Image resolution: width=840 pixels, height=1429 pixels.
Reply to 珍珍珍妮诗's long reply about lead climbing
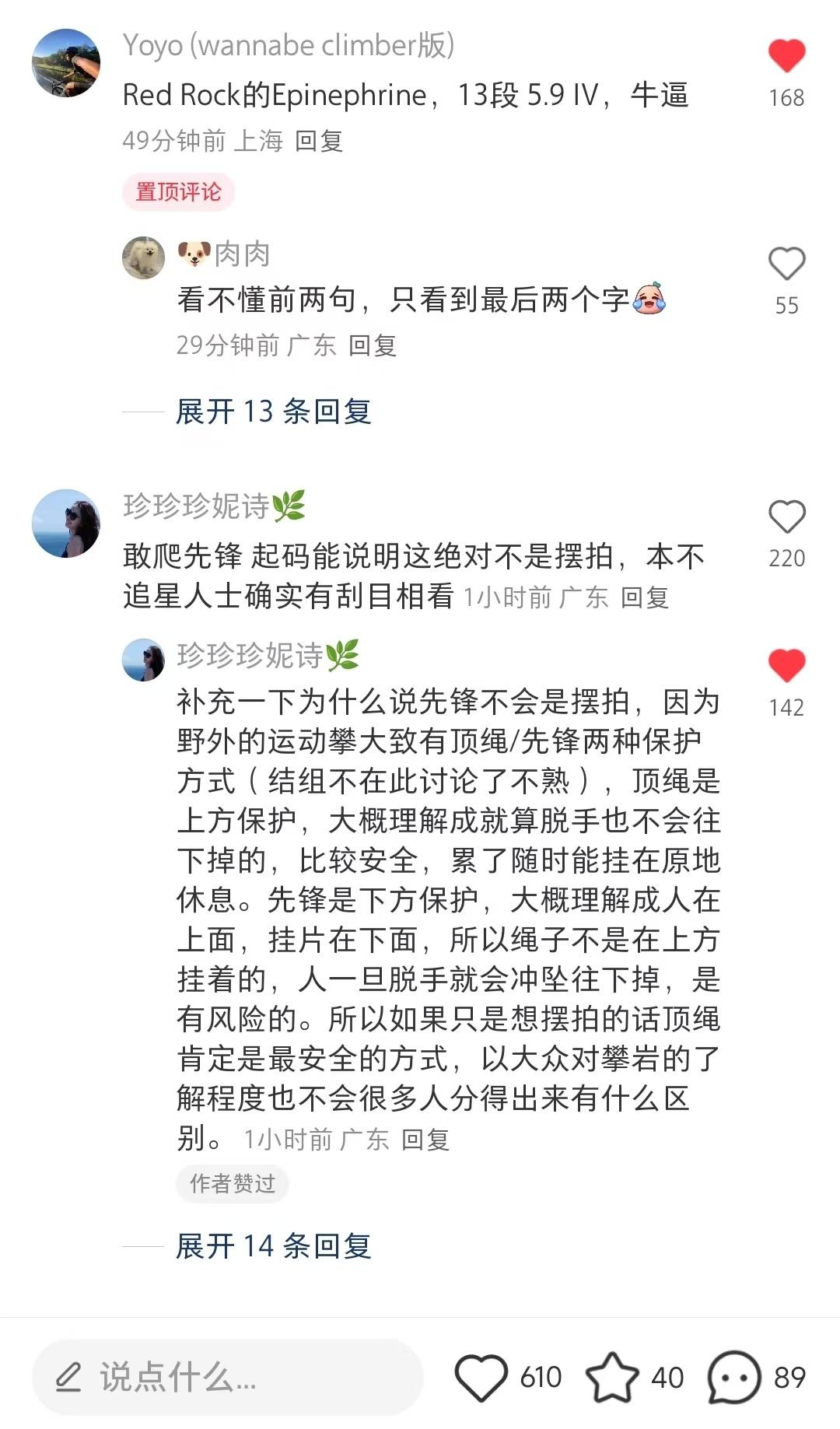point(425,1140)
